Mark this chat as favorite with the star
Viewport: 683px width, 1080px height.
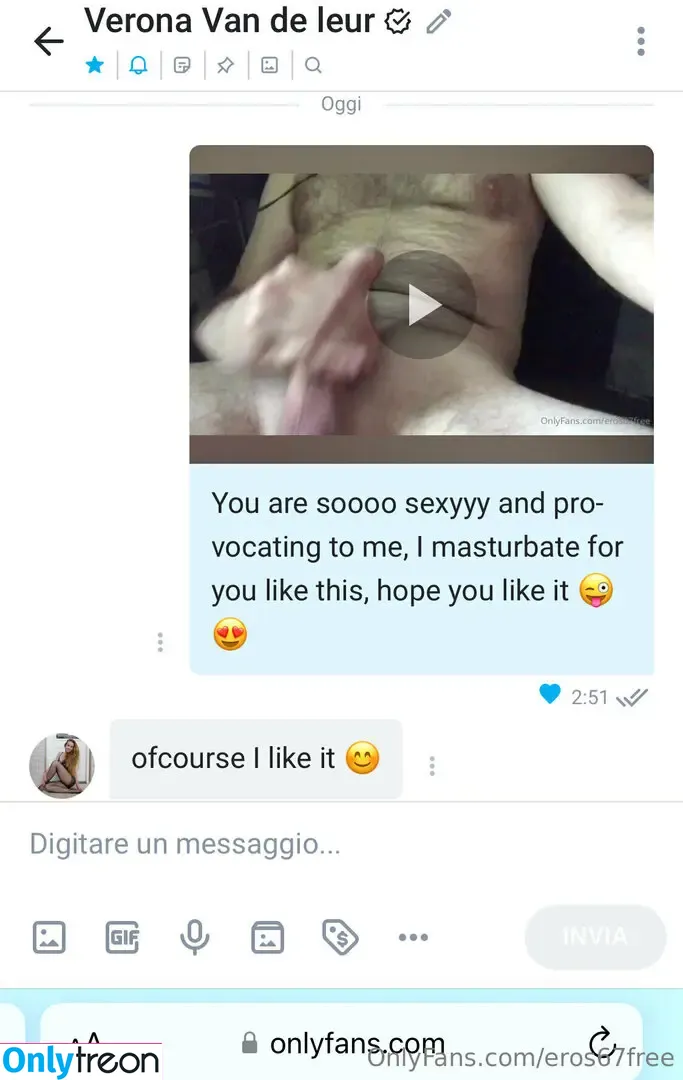pos(95,66)
